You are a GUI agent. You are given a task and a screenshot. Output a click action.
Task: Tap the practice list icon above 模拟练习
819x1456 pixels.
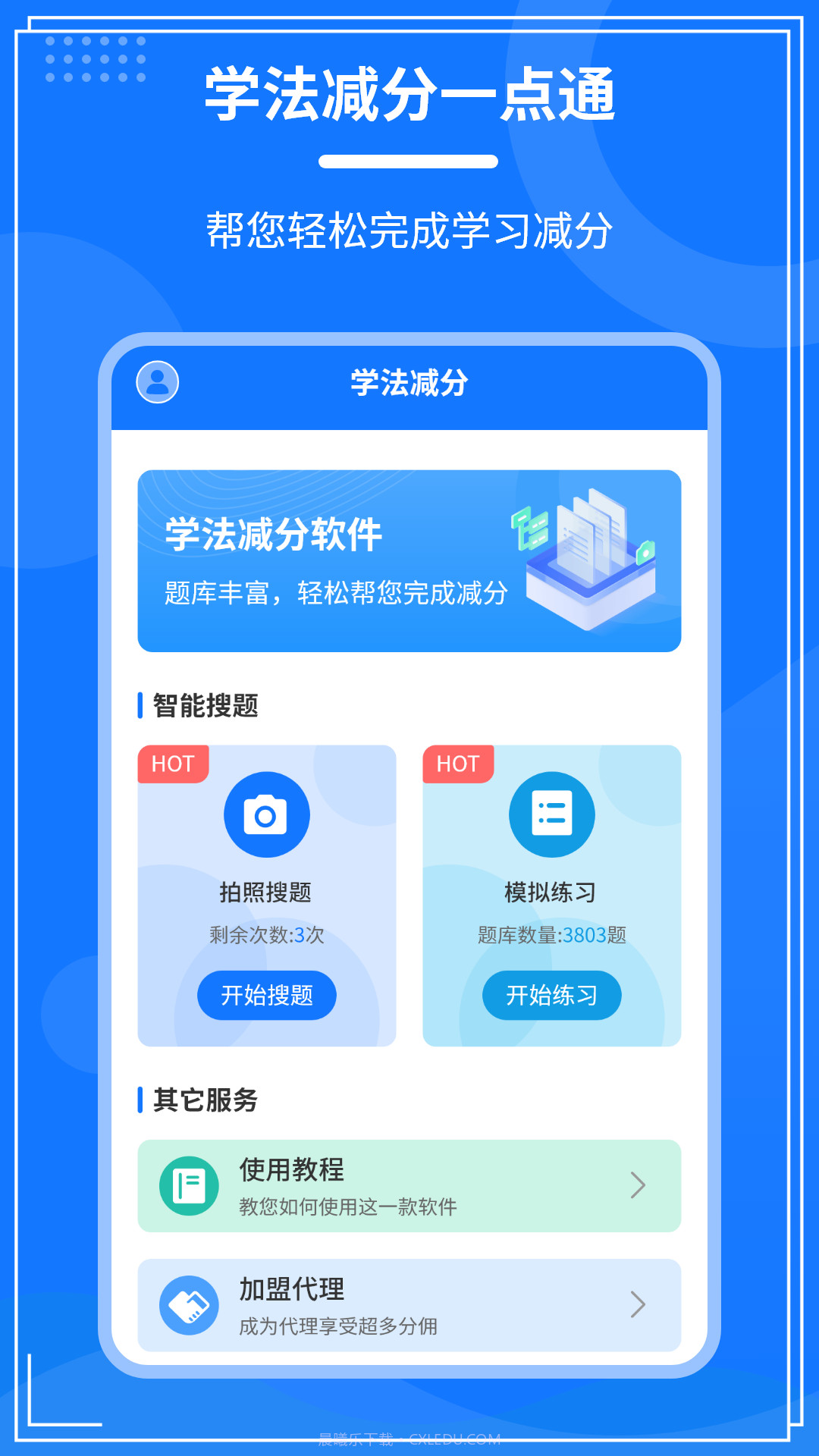pos(551,815)
